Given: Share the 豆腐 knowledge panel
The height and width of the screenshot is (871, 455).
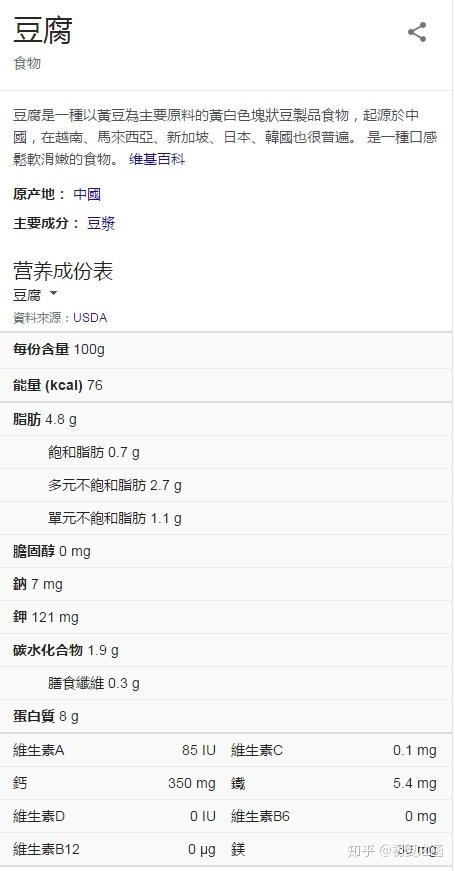Looking at the screenshot, I should tap(417, 32).
